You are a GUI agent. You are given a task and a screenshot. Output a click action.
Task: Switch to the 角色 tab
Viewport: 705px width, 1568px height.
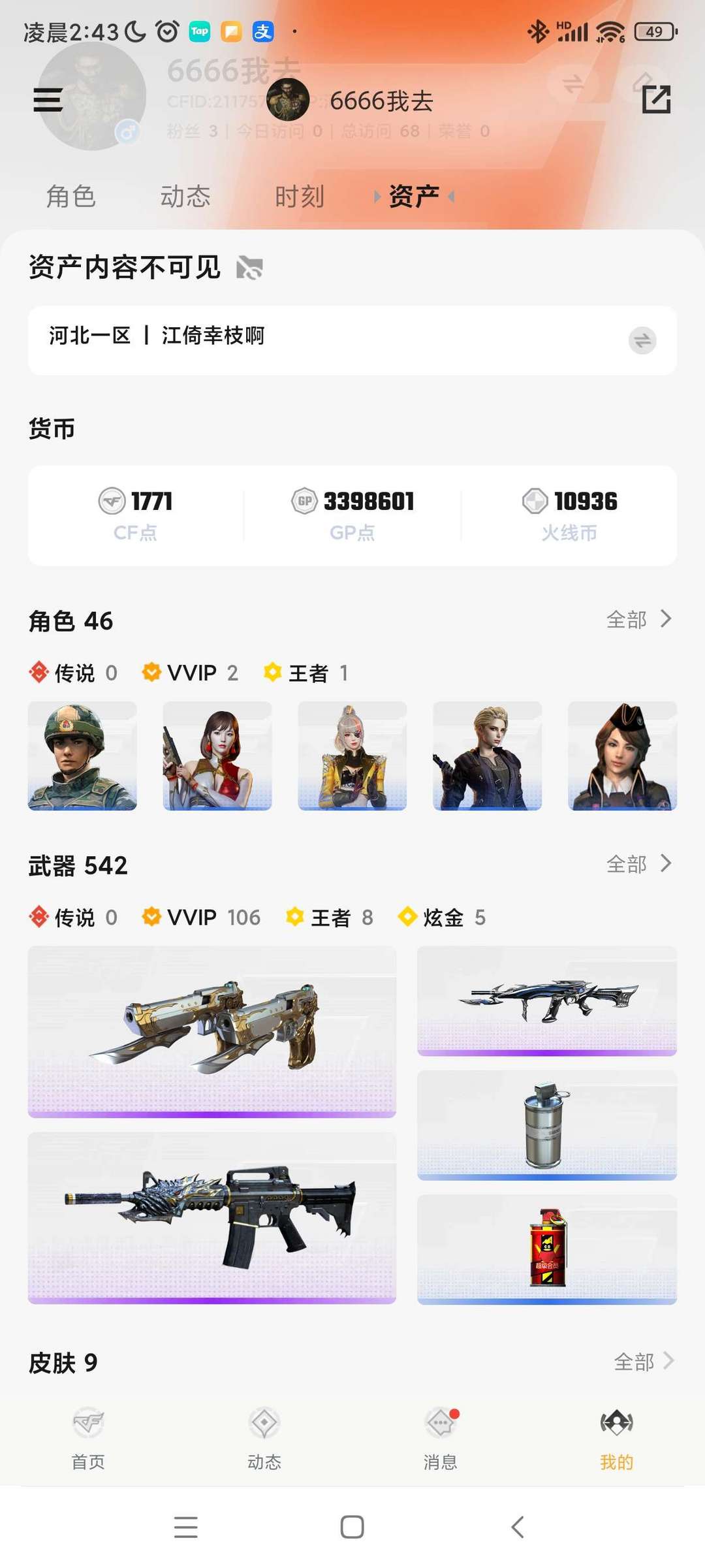coord(71,195)
